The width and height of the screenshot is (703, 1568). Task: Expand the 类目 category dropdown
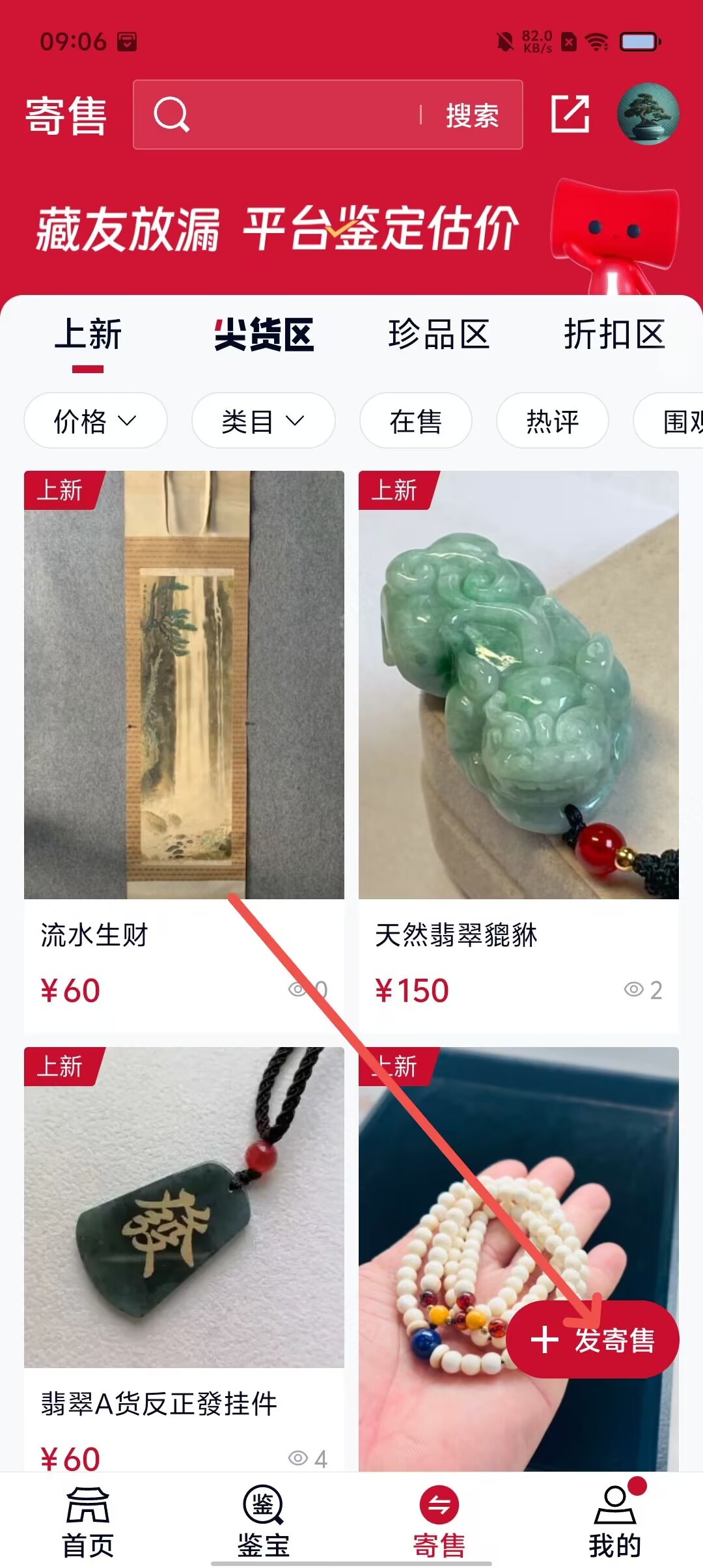[x=263, y=421]
